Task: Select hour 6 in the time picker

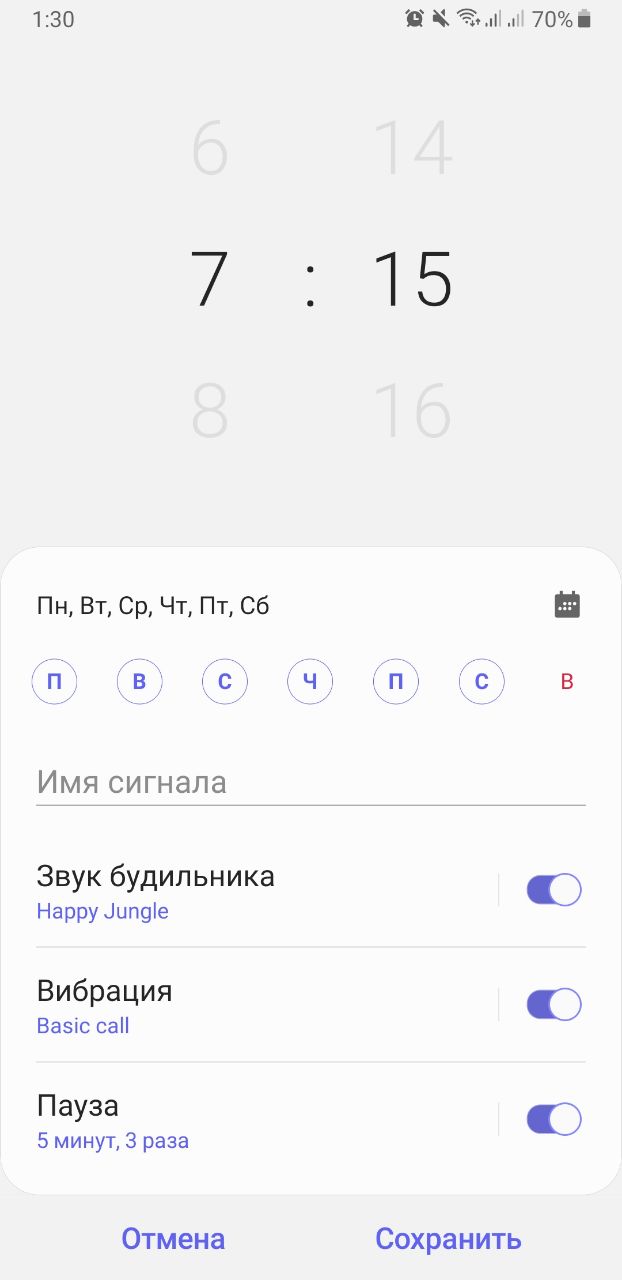Action: tap(210, 149)
